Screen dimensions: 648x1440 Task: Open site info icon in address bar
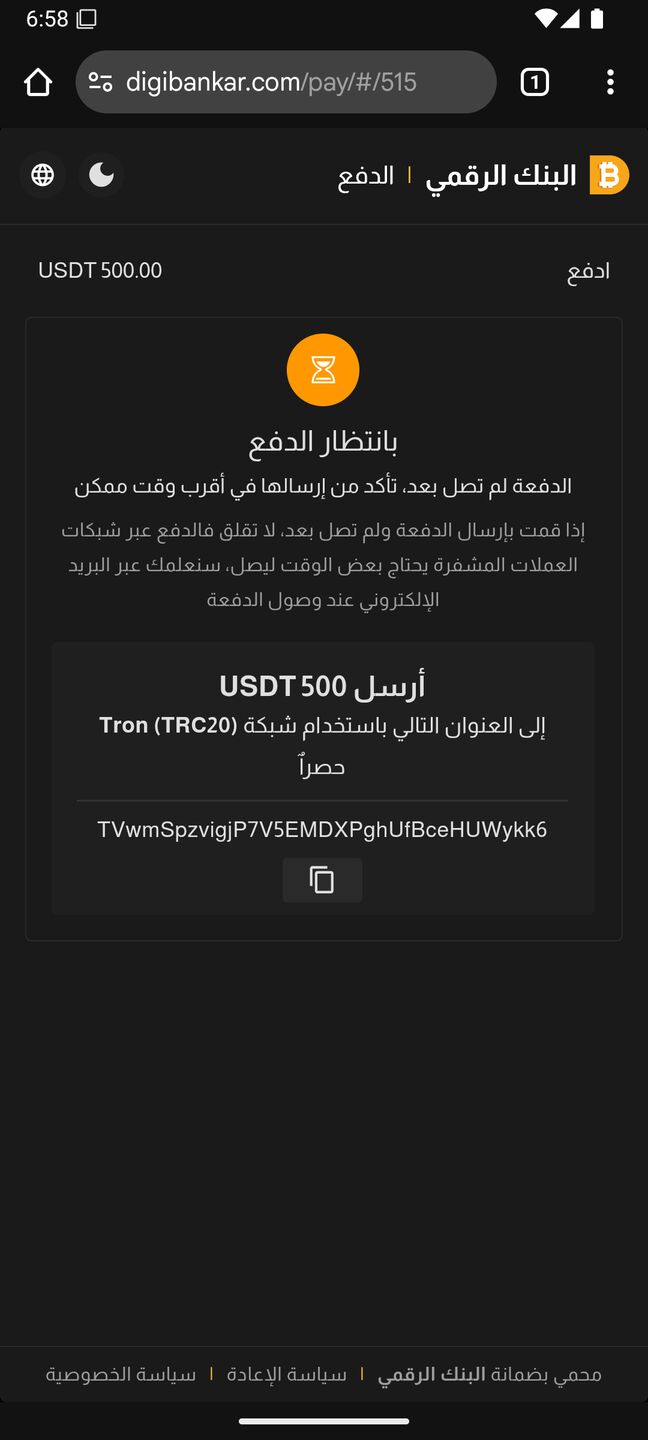click(100, 82)
